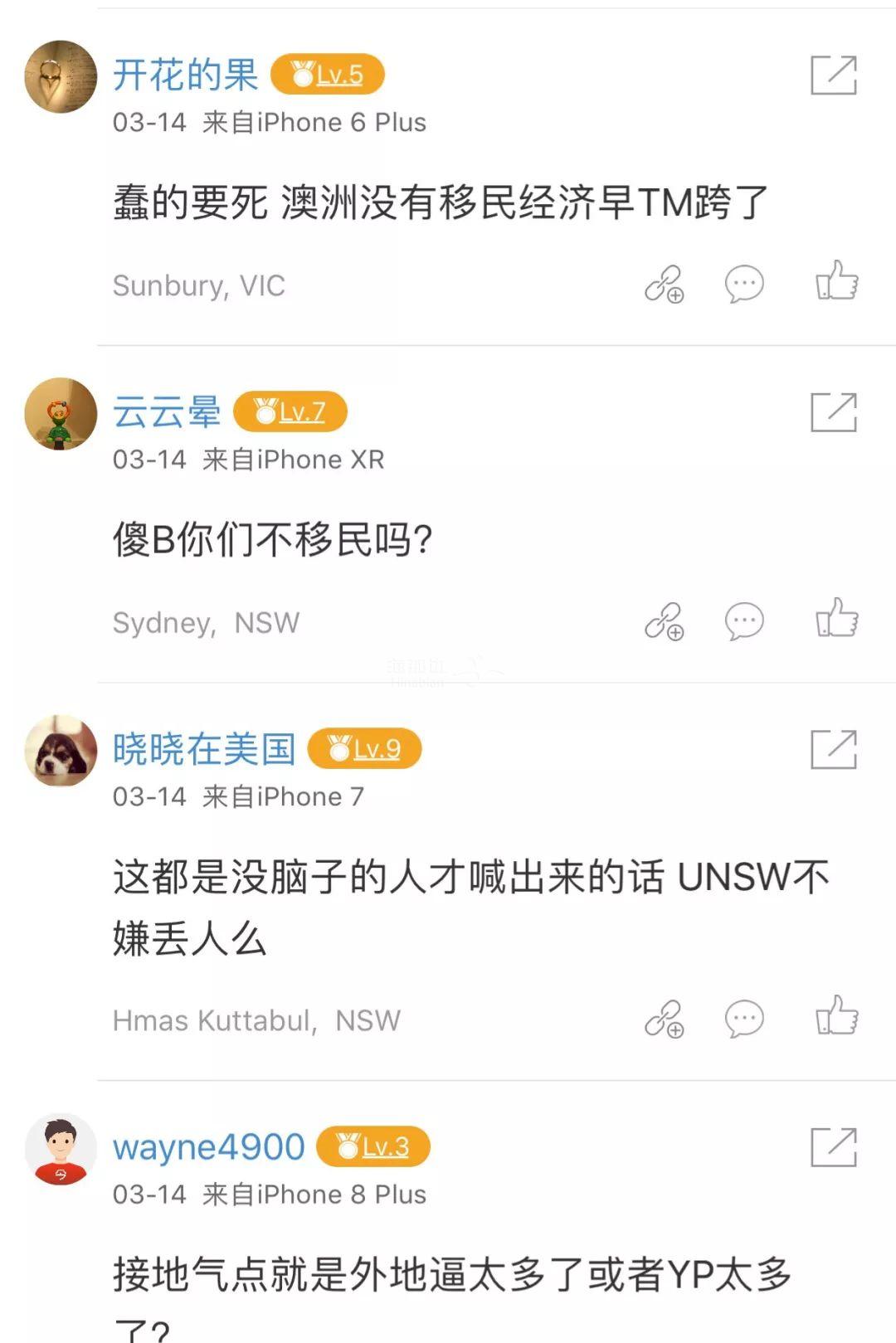Open wayne4900's profile name
Viewport: 896px width, 1343px height.
209,1147
